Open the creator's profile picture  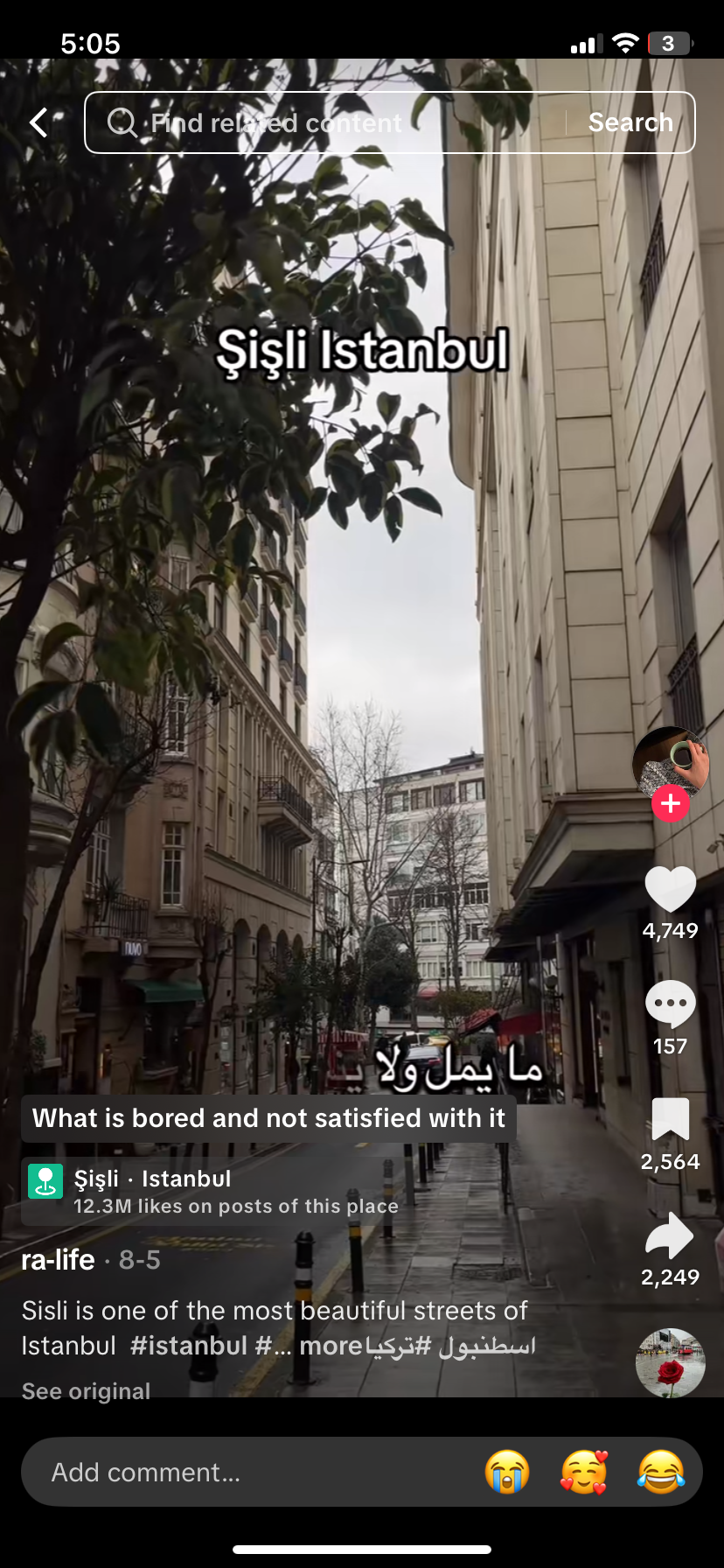point(670,761)
